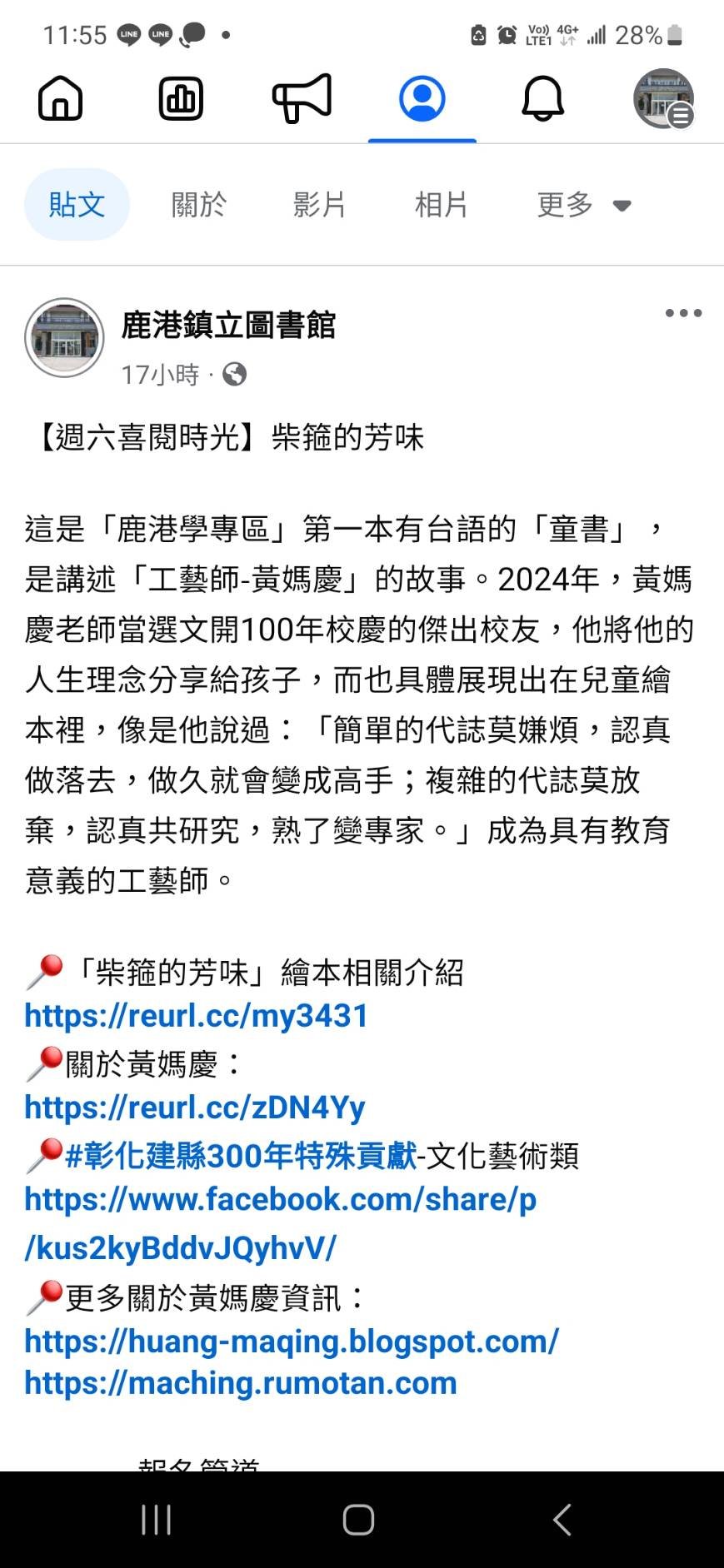
Task: Select the profile icon tab
Action: [x=422, y=99]
